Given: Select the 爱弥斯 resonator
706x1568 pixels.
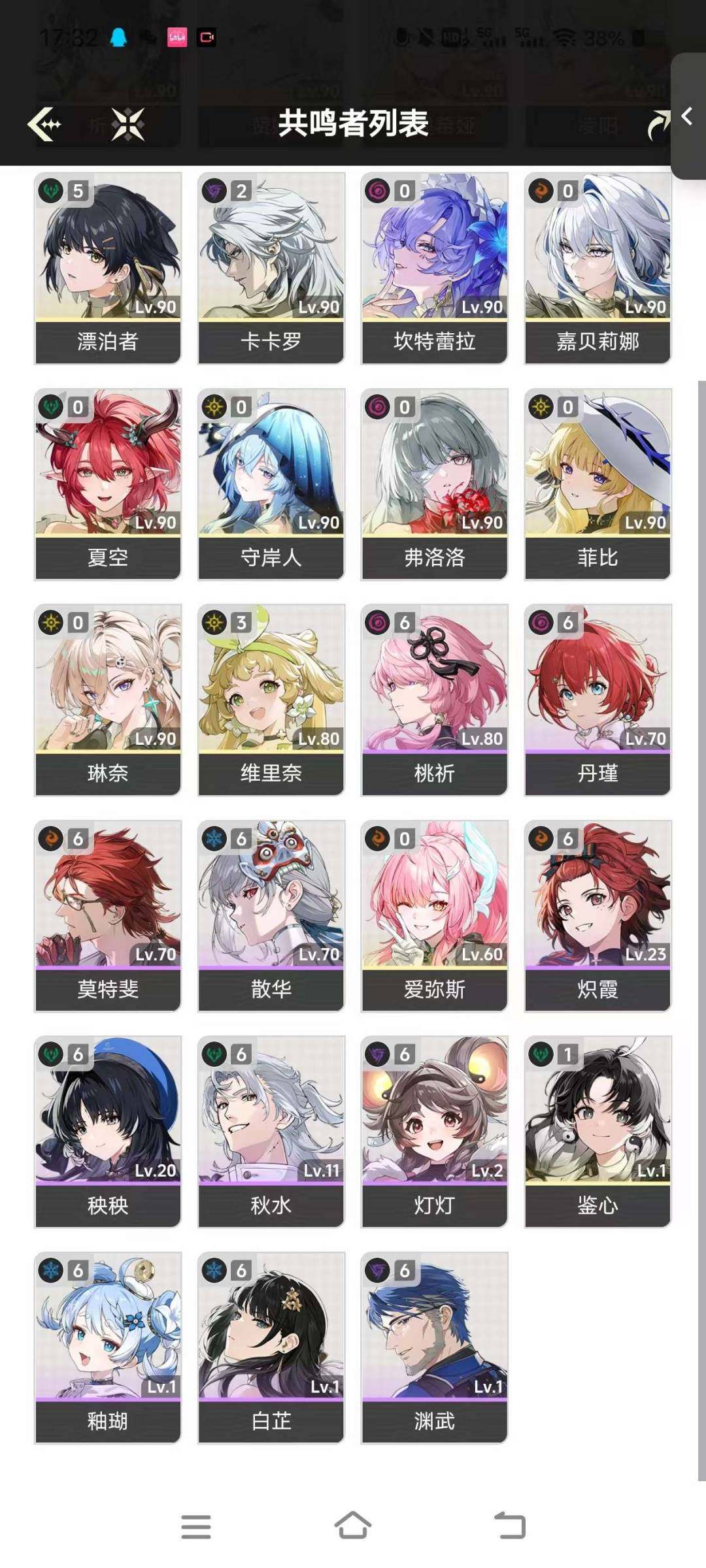Looking at the screenshot, I should tap(435, 916).
